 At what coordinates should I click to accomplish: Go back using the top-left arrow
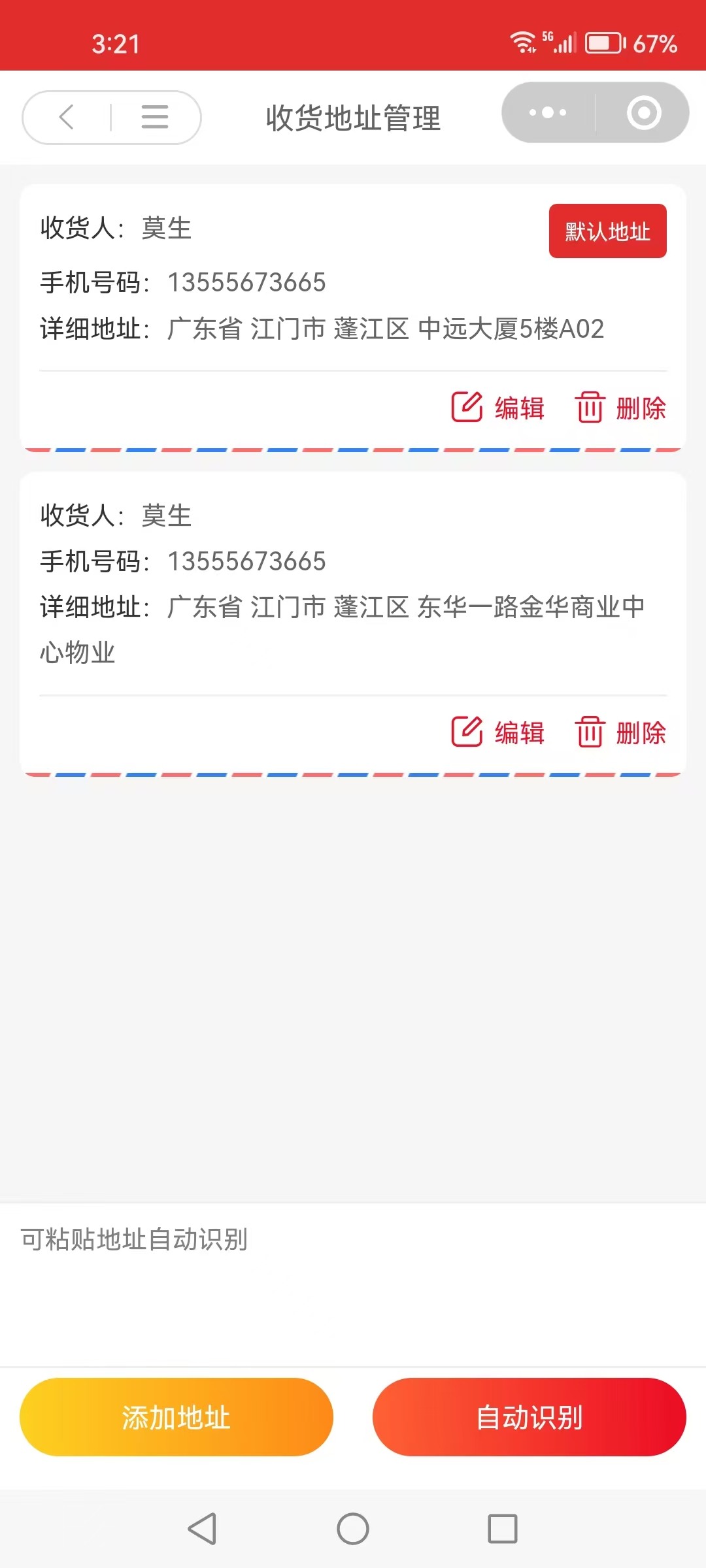[67, 118]
